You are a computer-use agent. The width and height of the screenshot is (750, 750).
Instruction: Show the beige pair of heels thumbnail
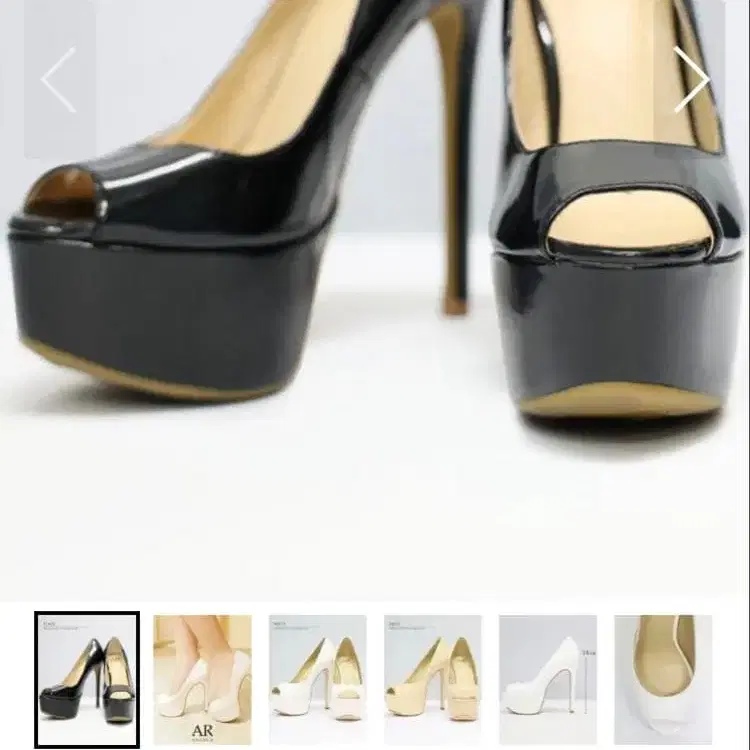432,666
